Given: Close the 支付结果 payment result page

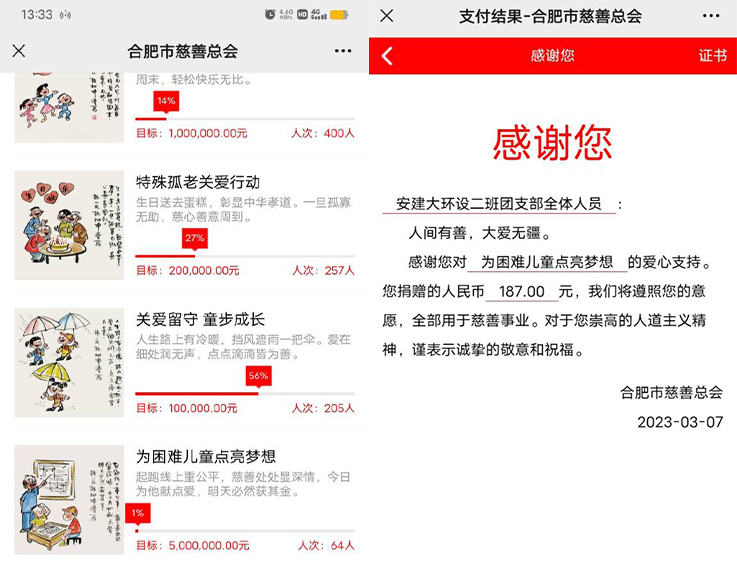Looking at the screenshot, I should pyautogui.click(x=387, y=16).
